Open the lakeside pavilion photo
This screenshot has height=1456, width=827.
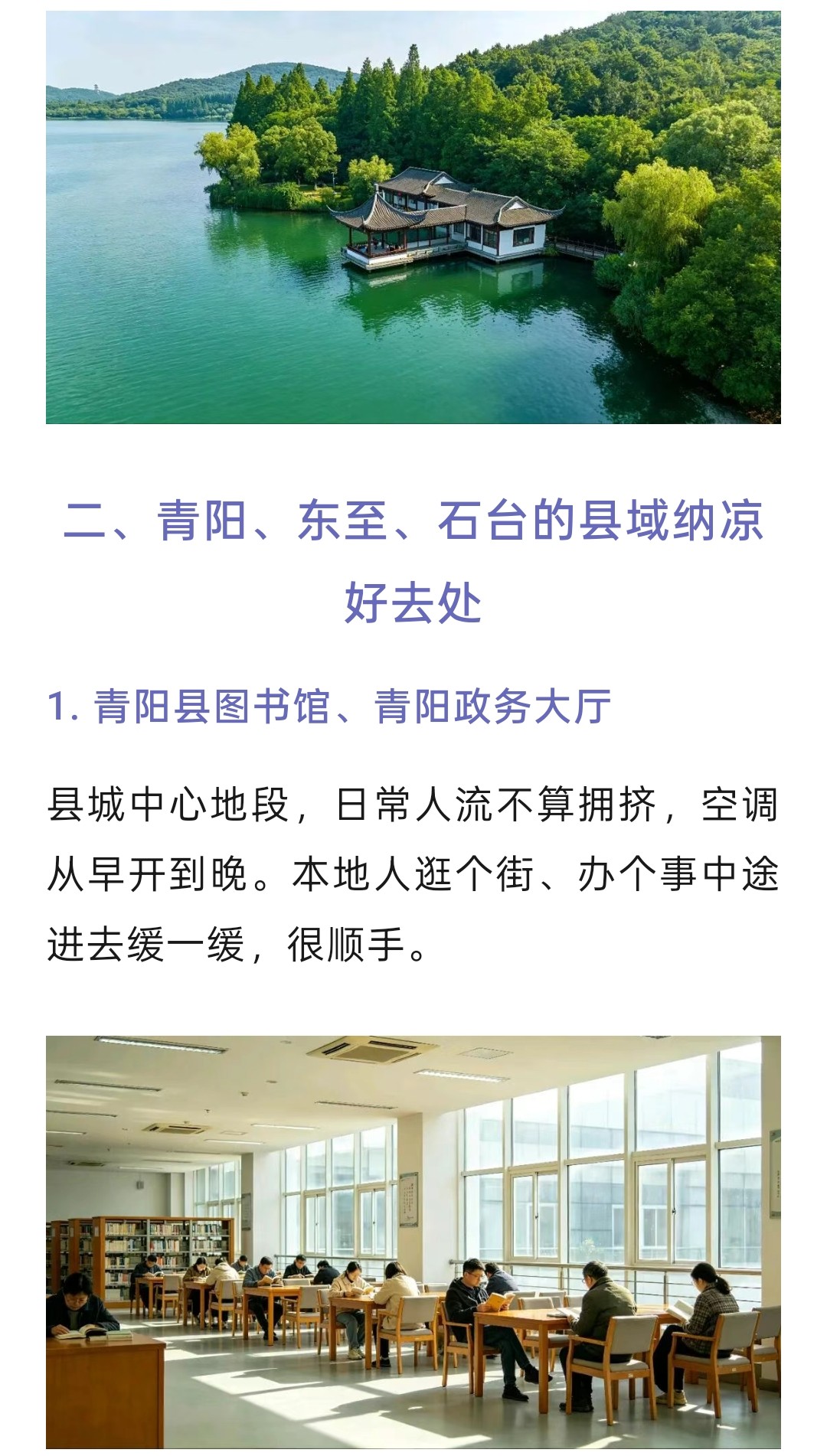coord(413,217)
